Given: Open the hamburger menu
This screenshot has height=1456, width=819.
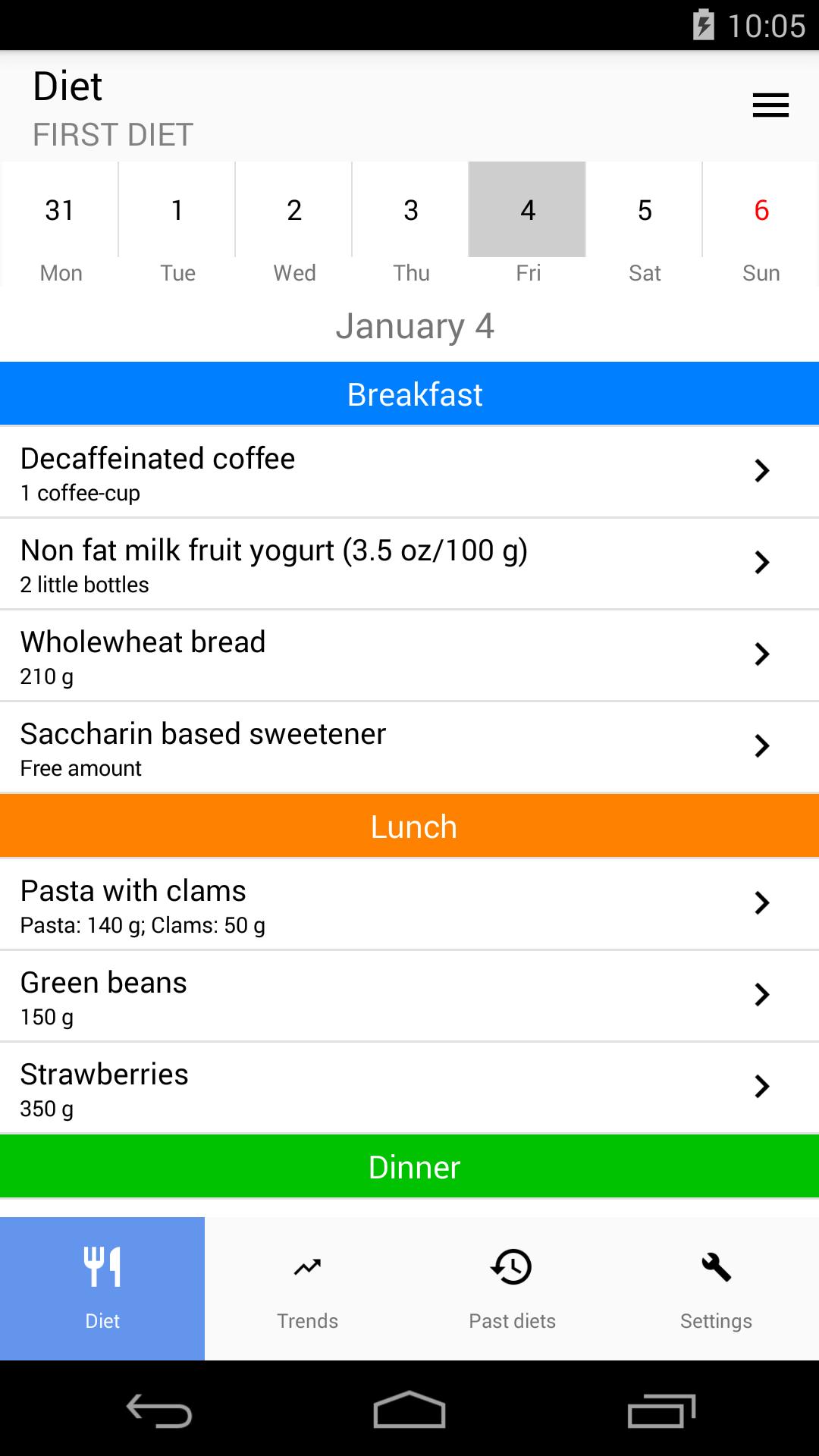Looking at the screenshot, I should coord(770,105).
